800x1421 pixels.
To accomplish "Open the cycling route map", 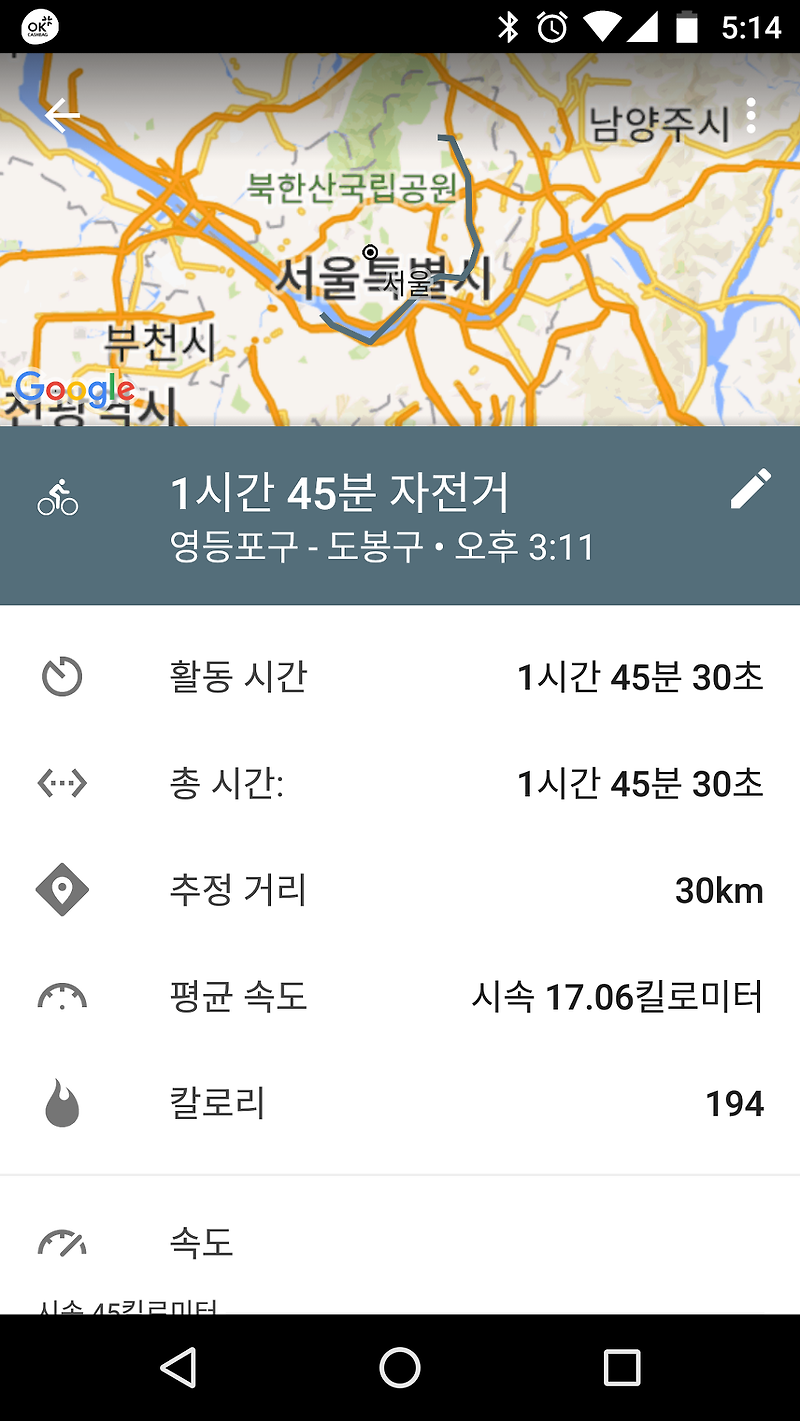I will [x=400, y=260].
